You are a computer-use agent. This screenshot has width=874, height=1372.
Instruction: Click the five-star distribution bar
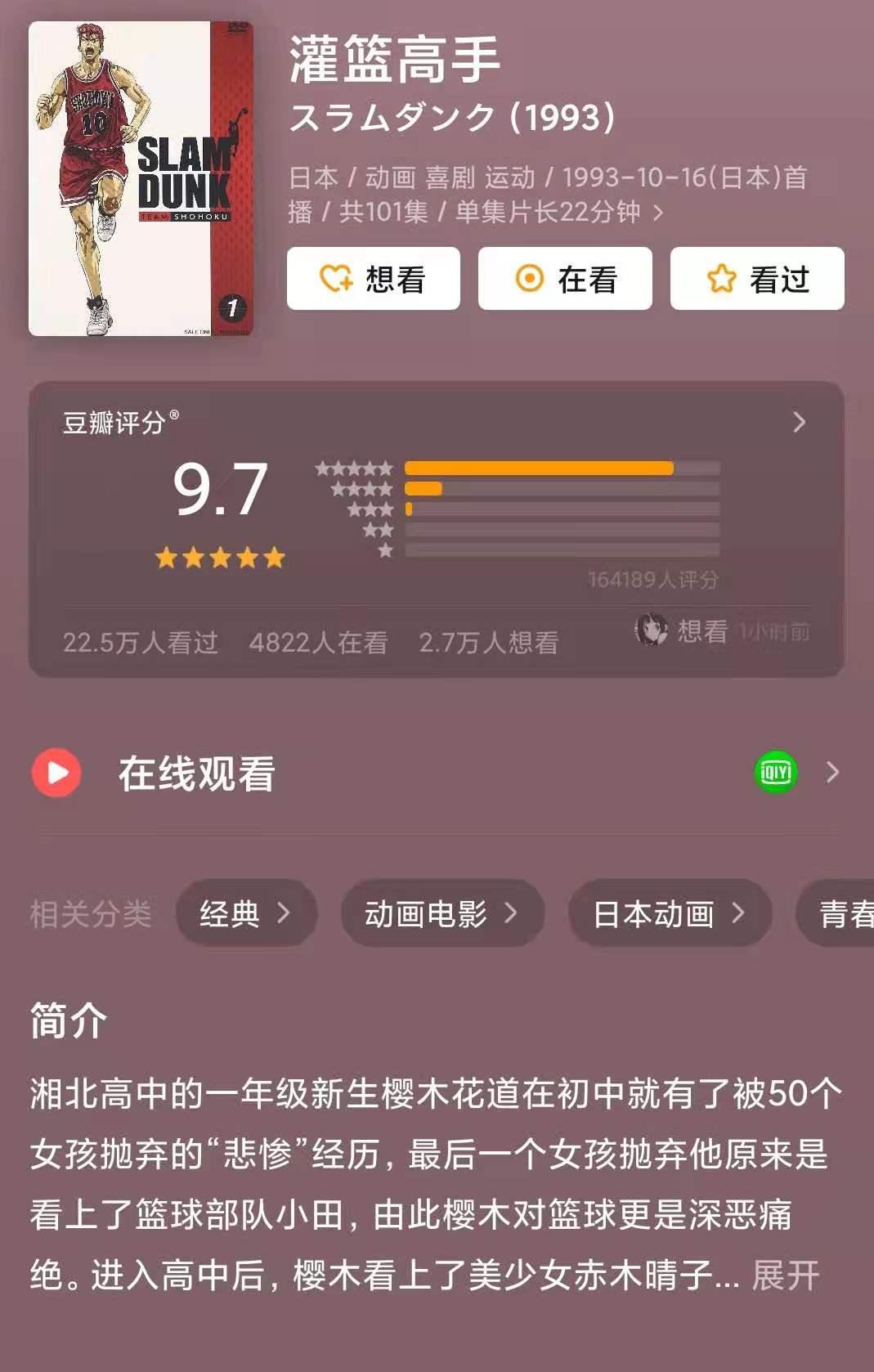pos(540,466)
